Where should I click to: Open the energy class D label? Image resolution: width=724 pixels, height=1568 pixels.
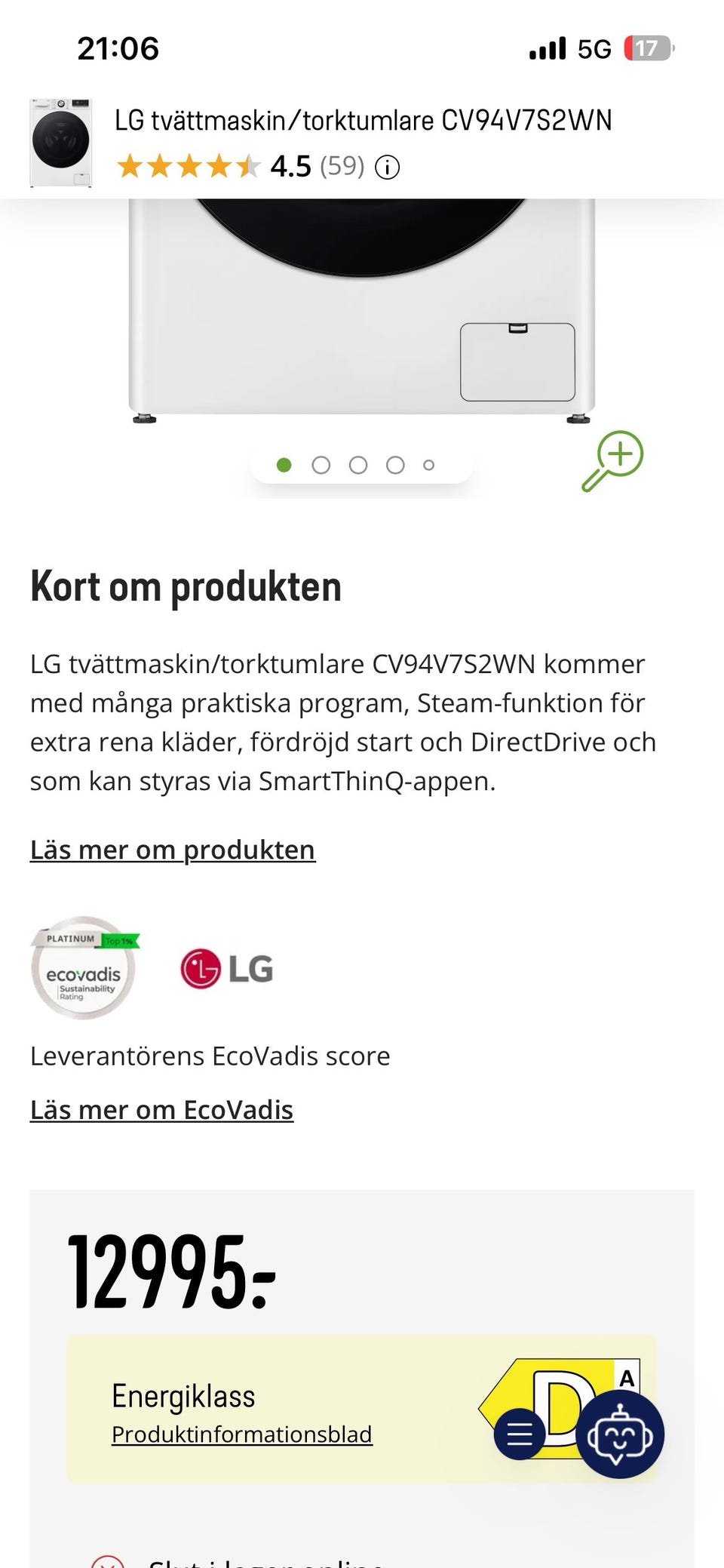(560, 1396)
